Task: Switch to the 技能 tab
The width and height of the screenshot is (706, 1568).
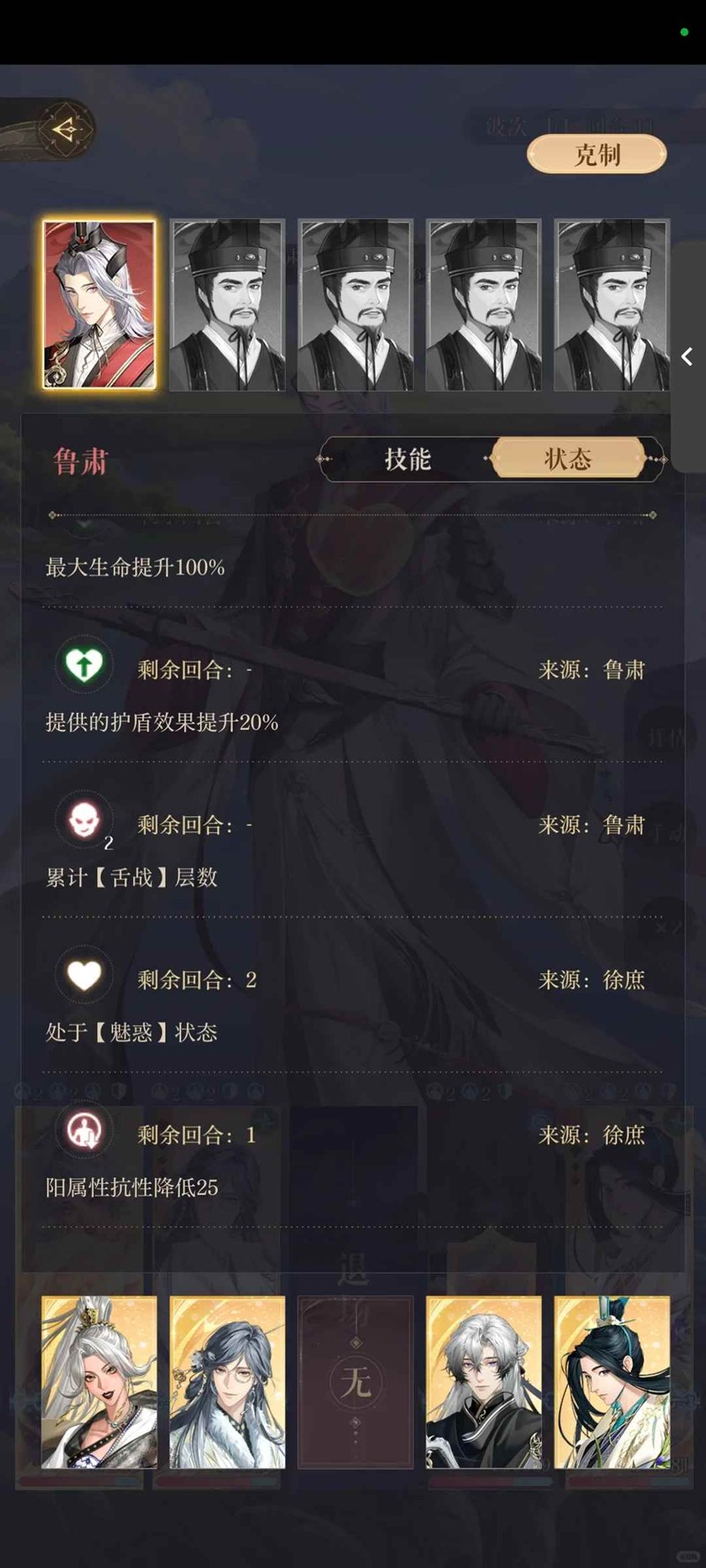Action: pyautogui.click(x=407, y=459)
